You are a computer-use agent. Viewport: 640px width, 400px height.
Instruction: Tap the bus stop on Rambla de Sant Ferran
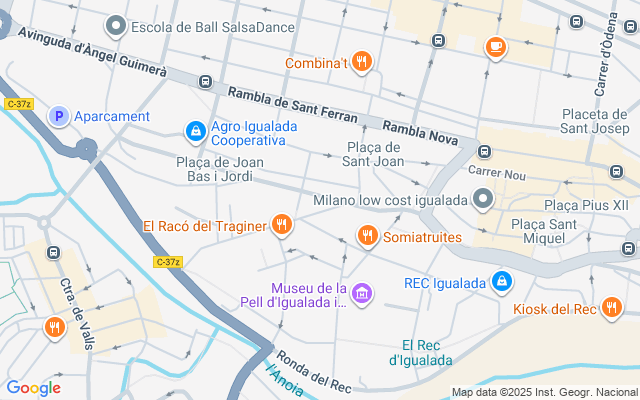click(x=205, y=83)
